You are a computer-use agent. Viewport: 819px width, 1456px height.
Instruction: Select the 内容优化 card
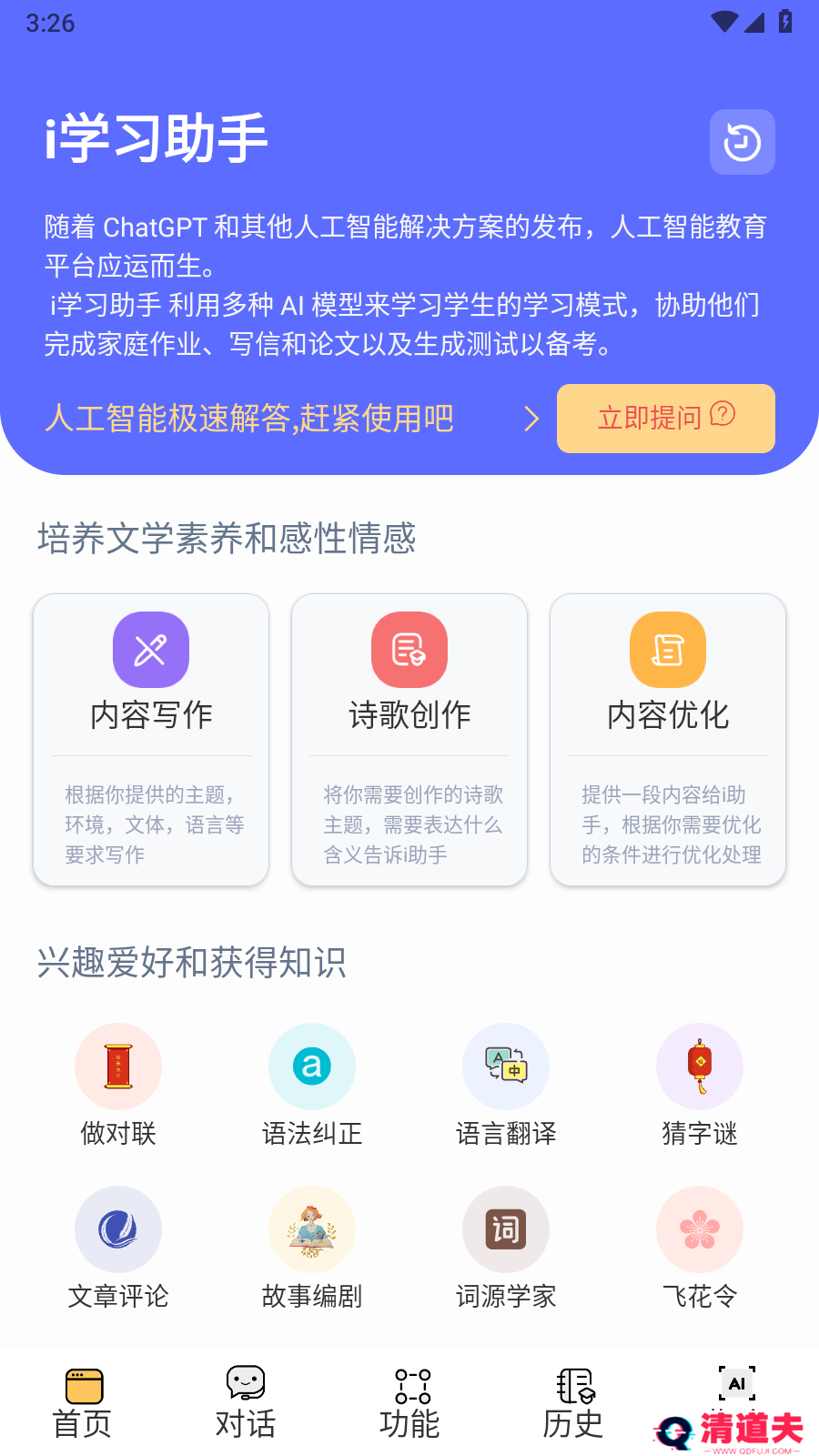tap(668, 739)
